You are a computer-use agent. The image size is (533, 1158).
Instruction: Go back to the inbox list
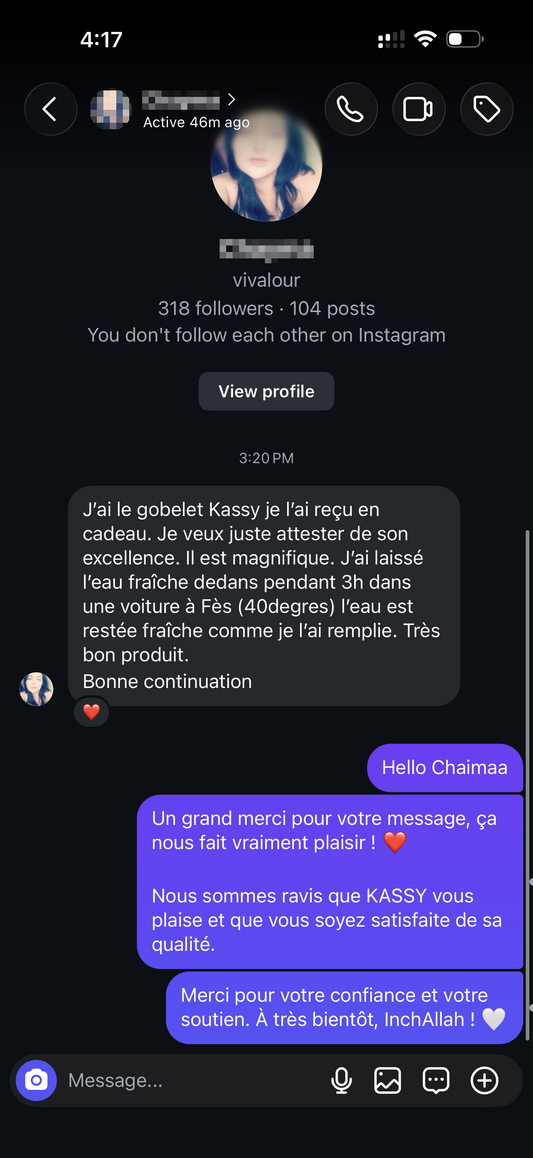click(50, 109)
